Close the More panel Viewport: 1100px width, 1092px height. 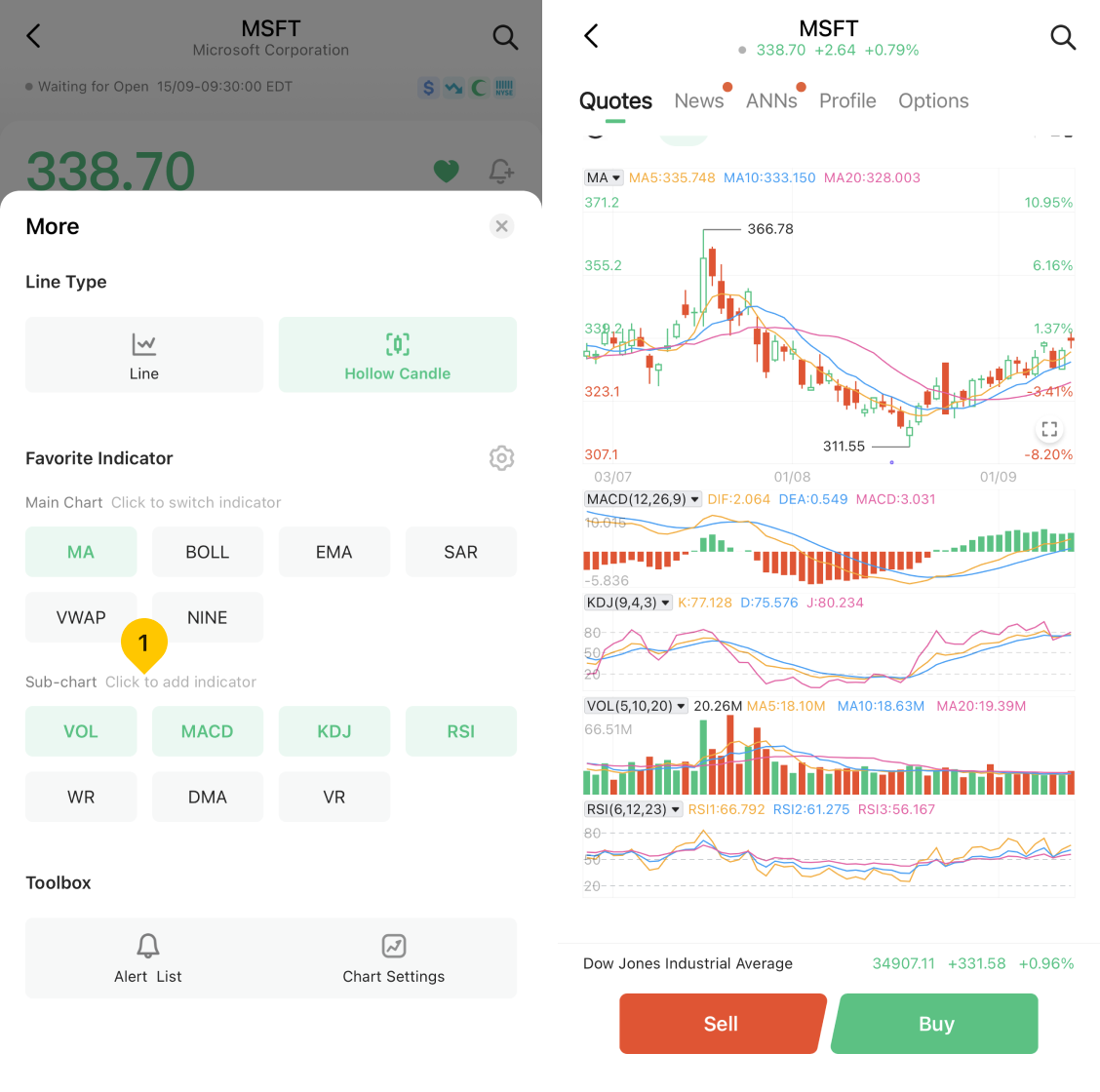[501, 226]
